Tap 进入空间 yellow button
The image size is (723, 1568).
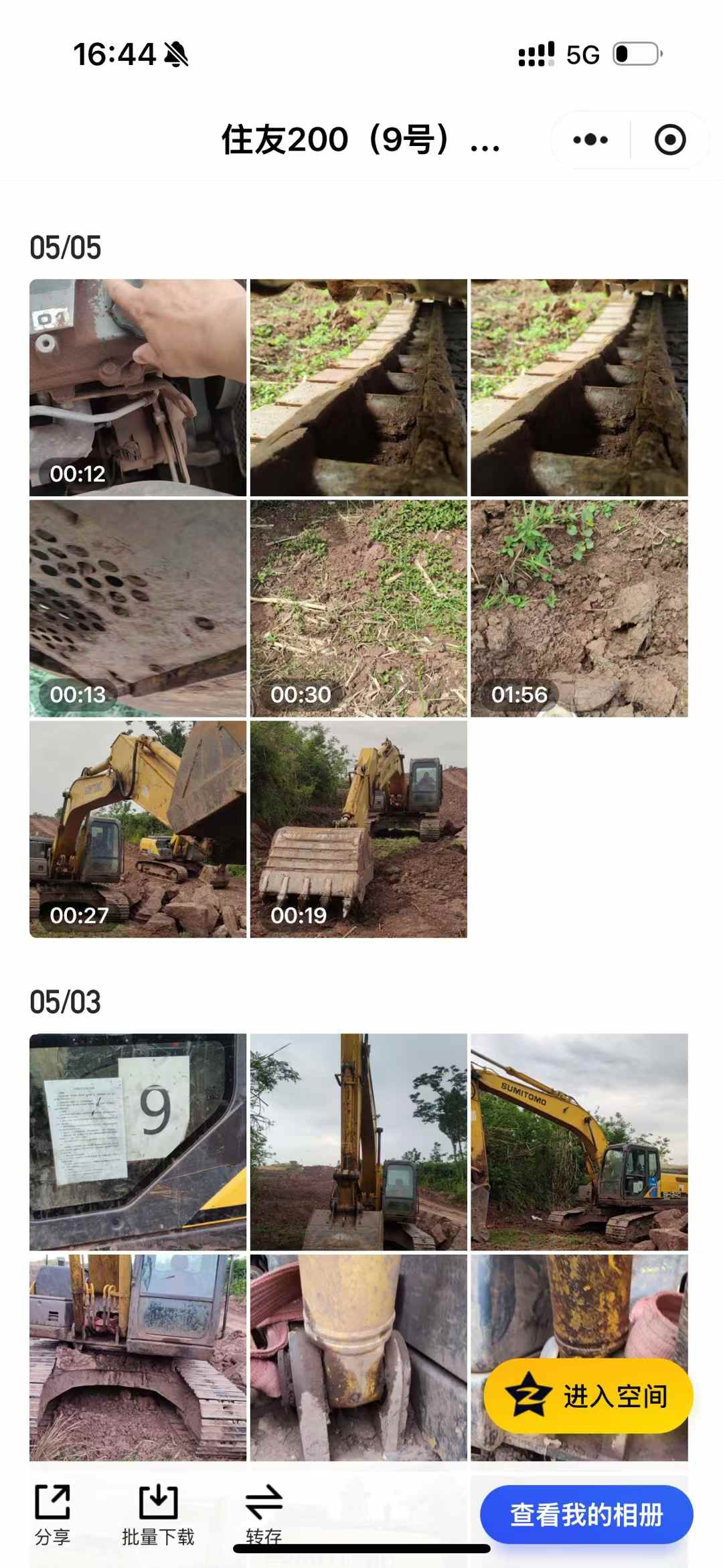(588, 1396)
